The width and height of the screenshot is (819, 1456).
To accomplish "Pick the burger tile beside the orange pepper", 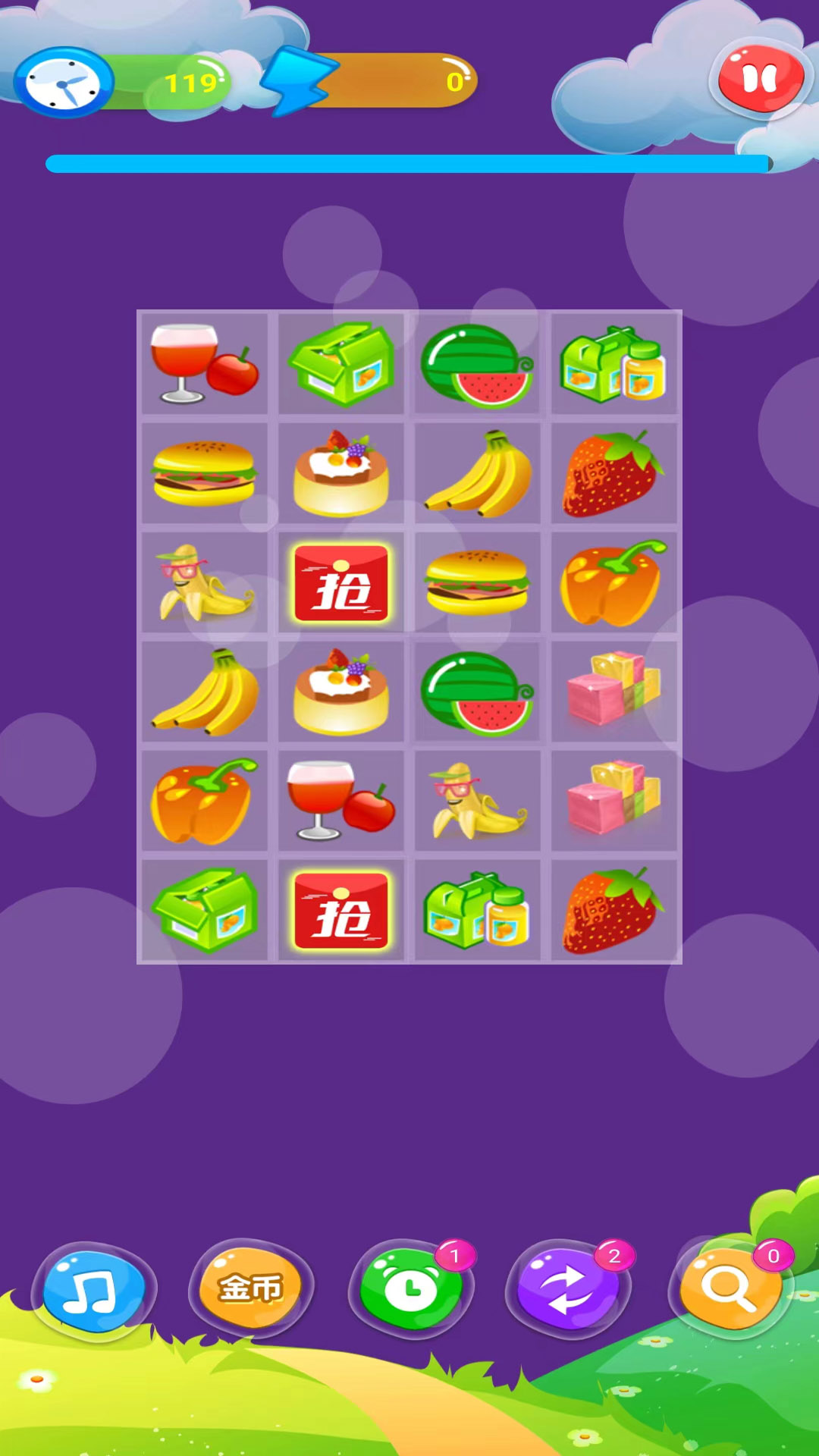I will 477,582.
